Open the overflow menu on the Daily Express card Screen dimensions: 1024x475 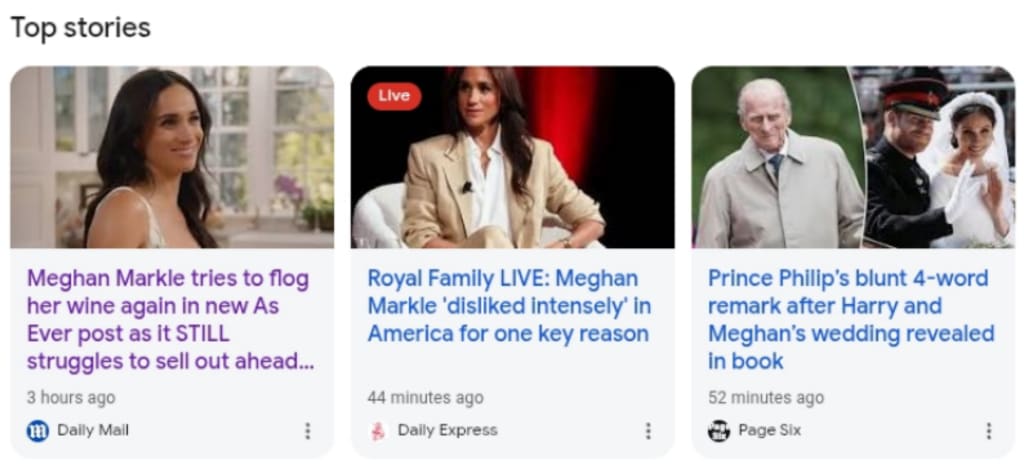(x=648, y=430)
